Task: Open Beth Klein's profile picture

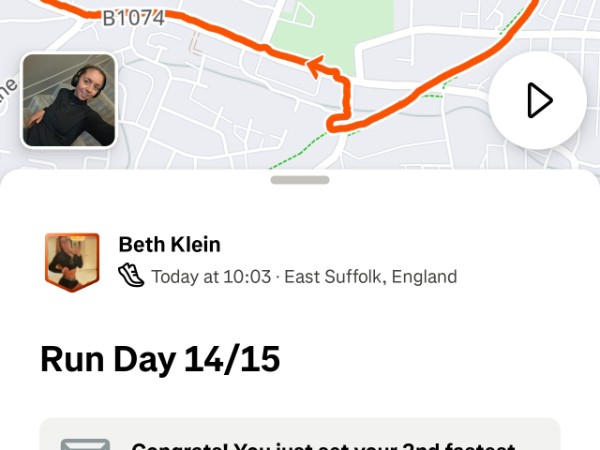Action: pos(72,262)
